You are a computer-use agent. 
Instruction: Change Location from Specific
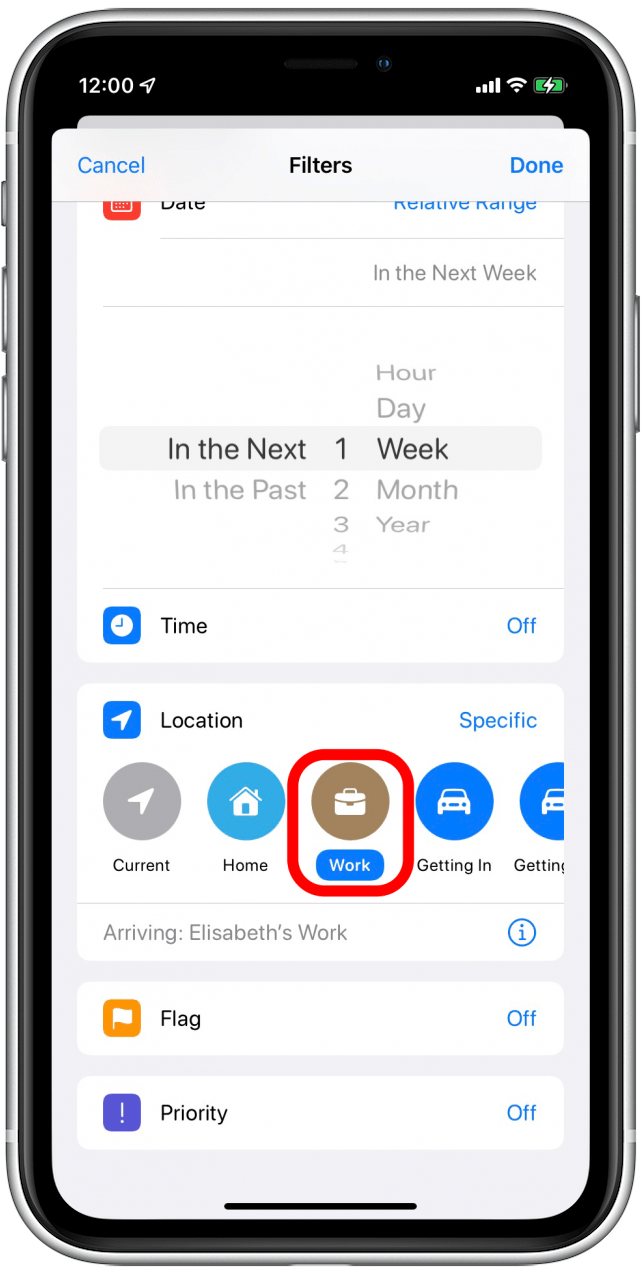pyautogui.click(x=498, y=720)
